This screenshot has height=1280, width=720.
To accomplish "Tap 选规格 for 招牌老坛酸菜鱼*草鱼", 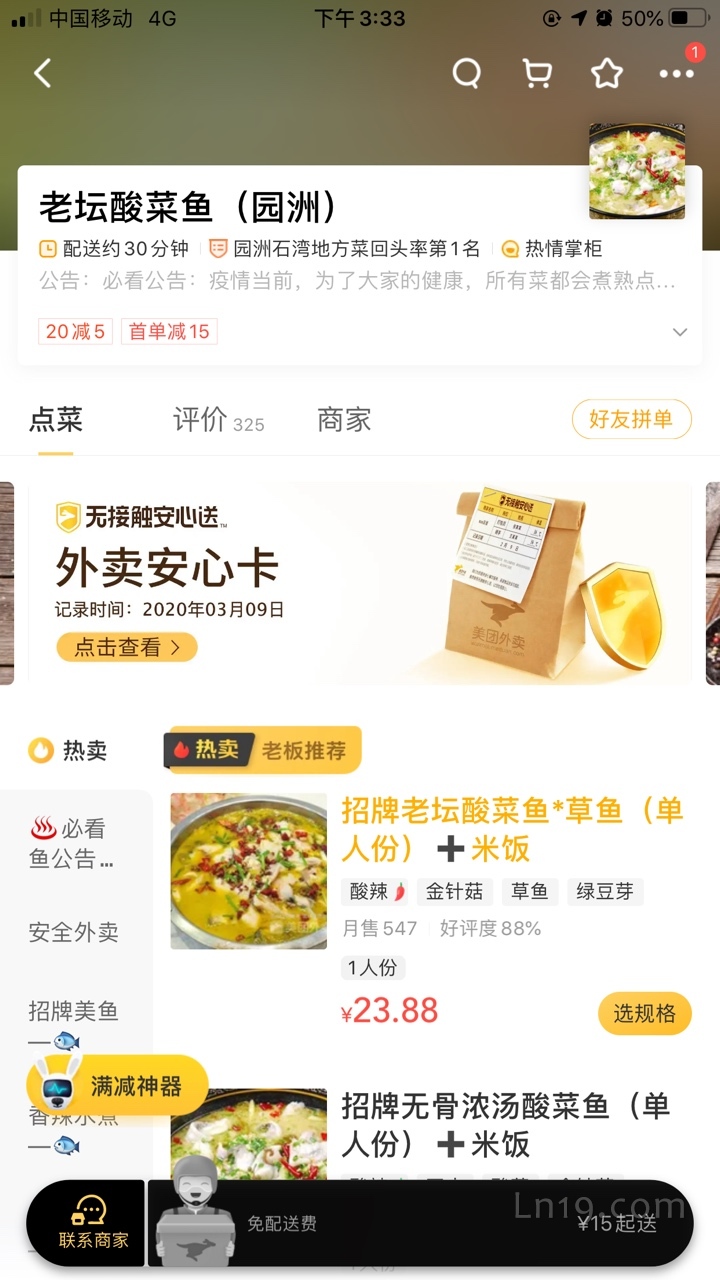I will click(x=644, y=1014).
